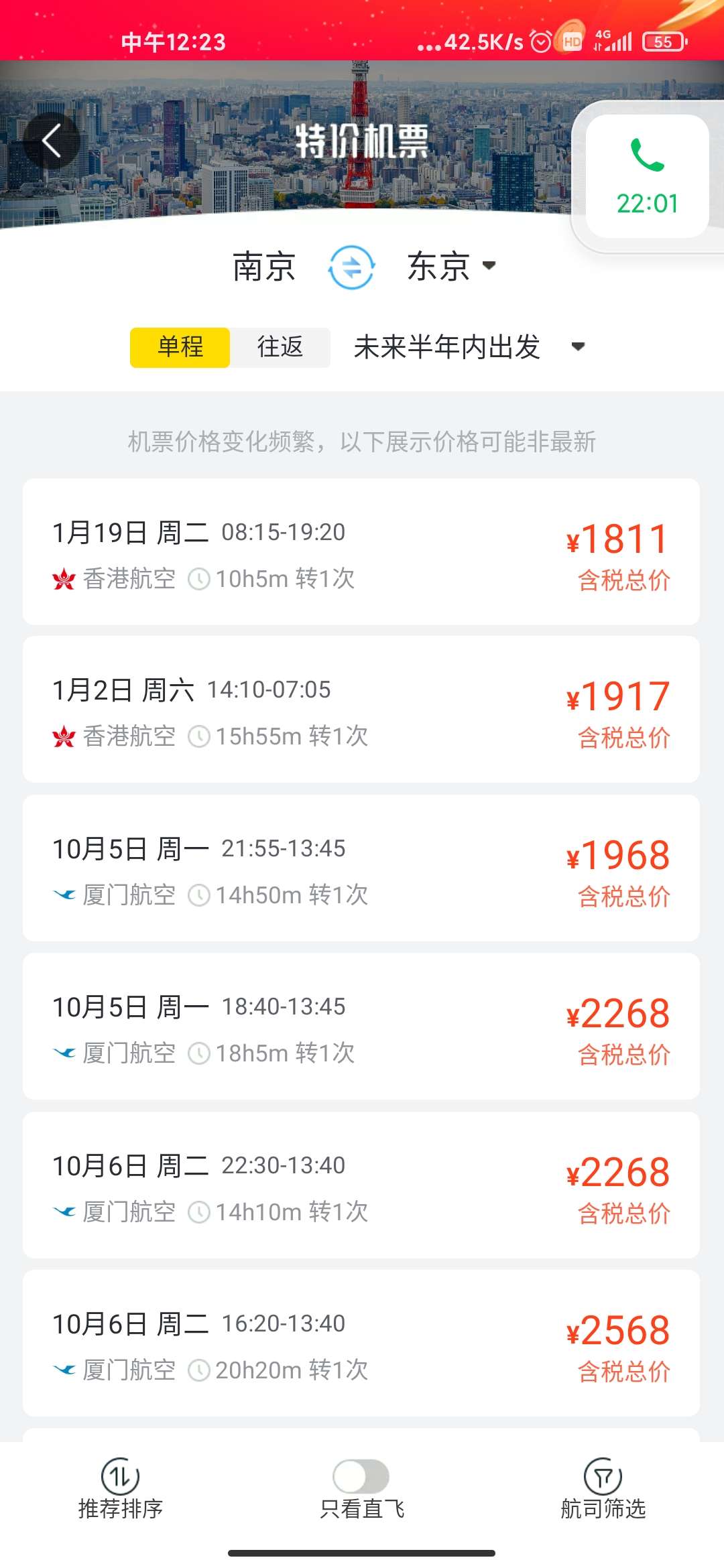Open the 18:40-13:45 flight on 10月5日
724x1568 pixels.
point(361,1027)
